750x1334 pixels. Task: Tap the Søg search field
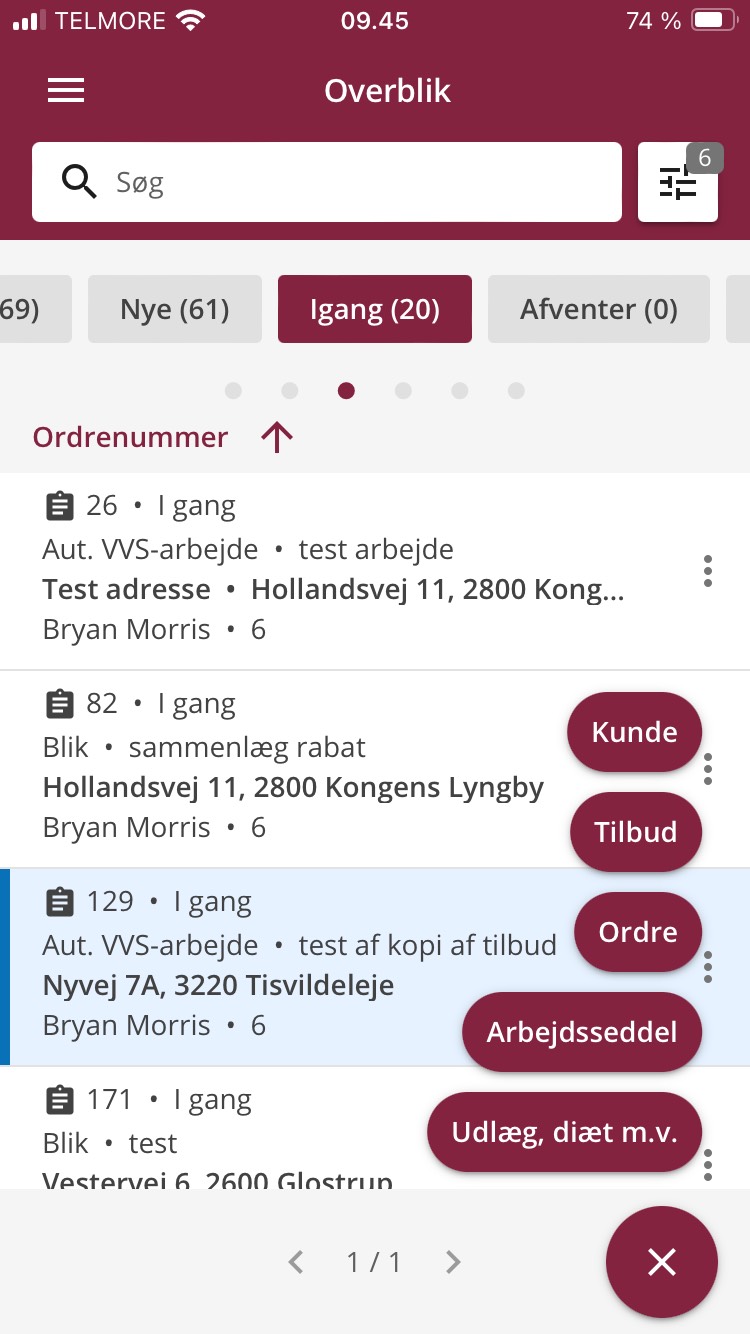pos(327,182)
